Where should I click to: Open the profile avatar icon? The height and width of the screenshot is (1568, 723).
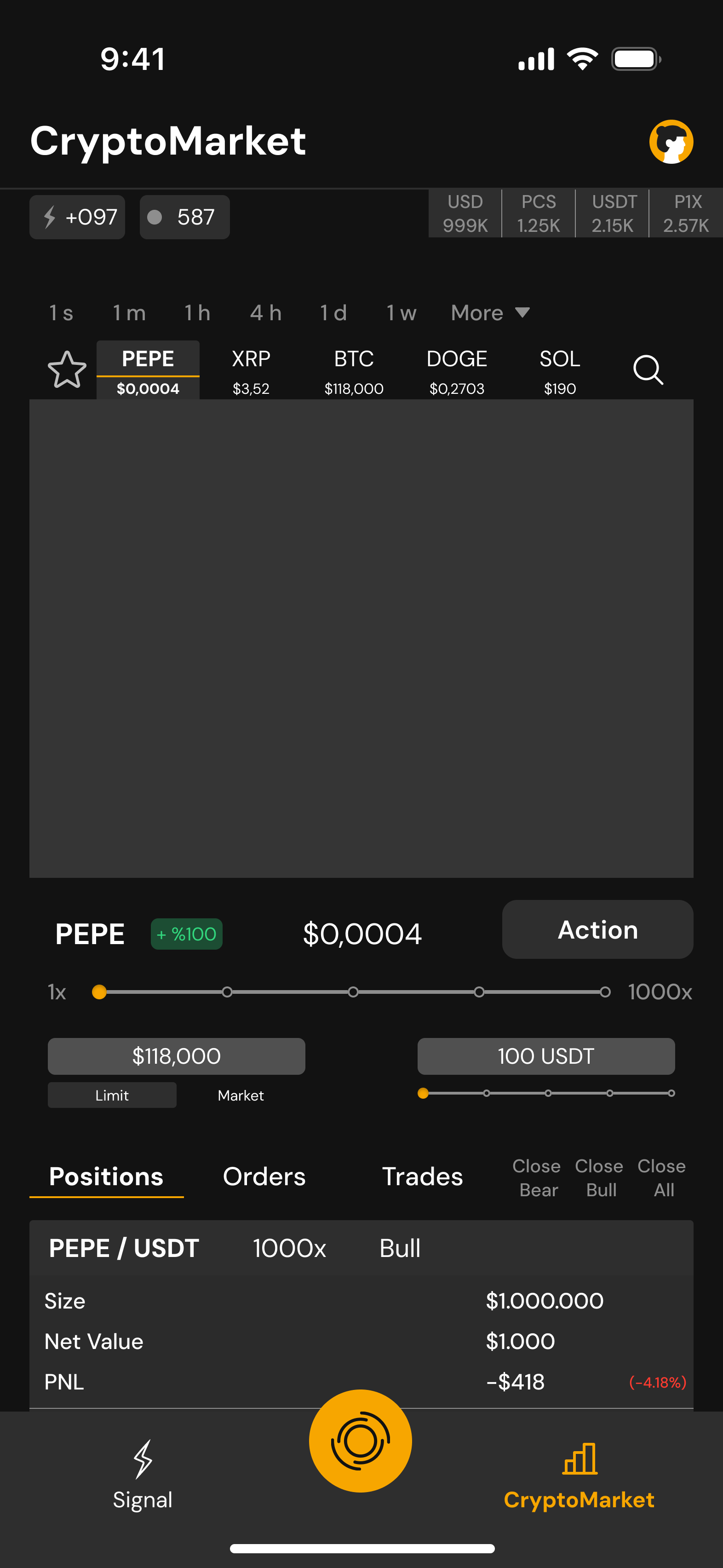[671, 141]
